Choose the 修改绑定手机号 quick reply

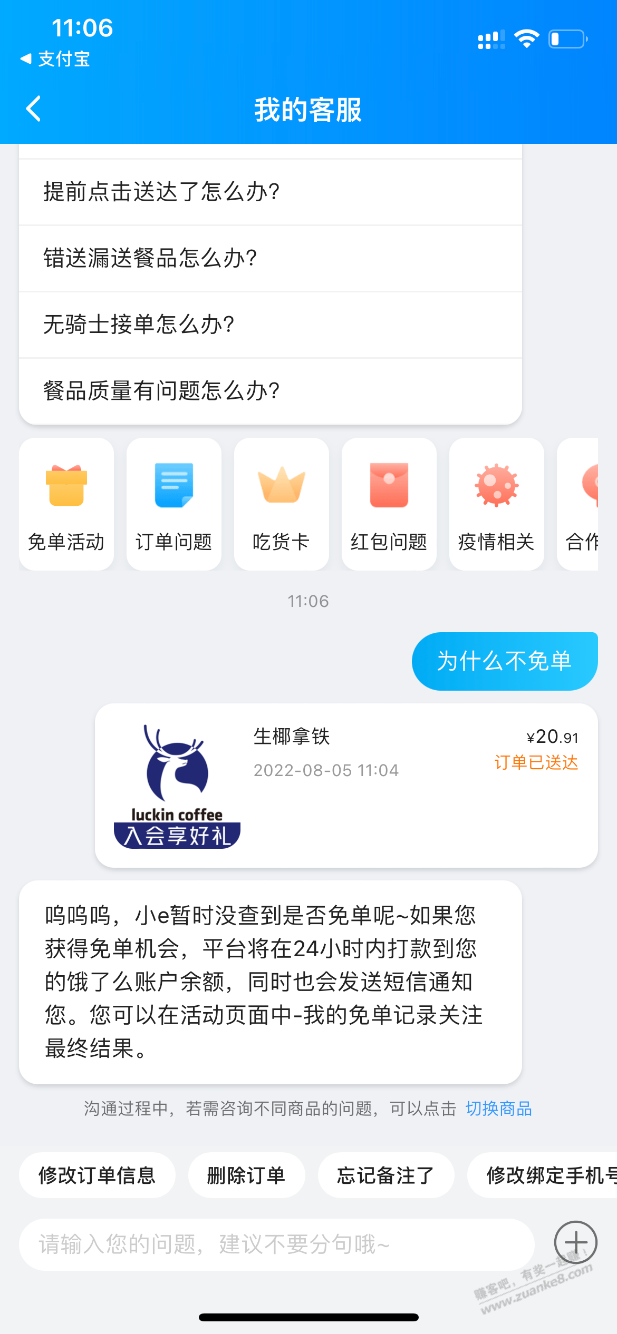click(545, 1175)
